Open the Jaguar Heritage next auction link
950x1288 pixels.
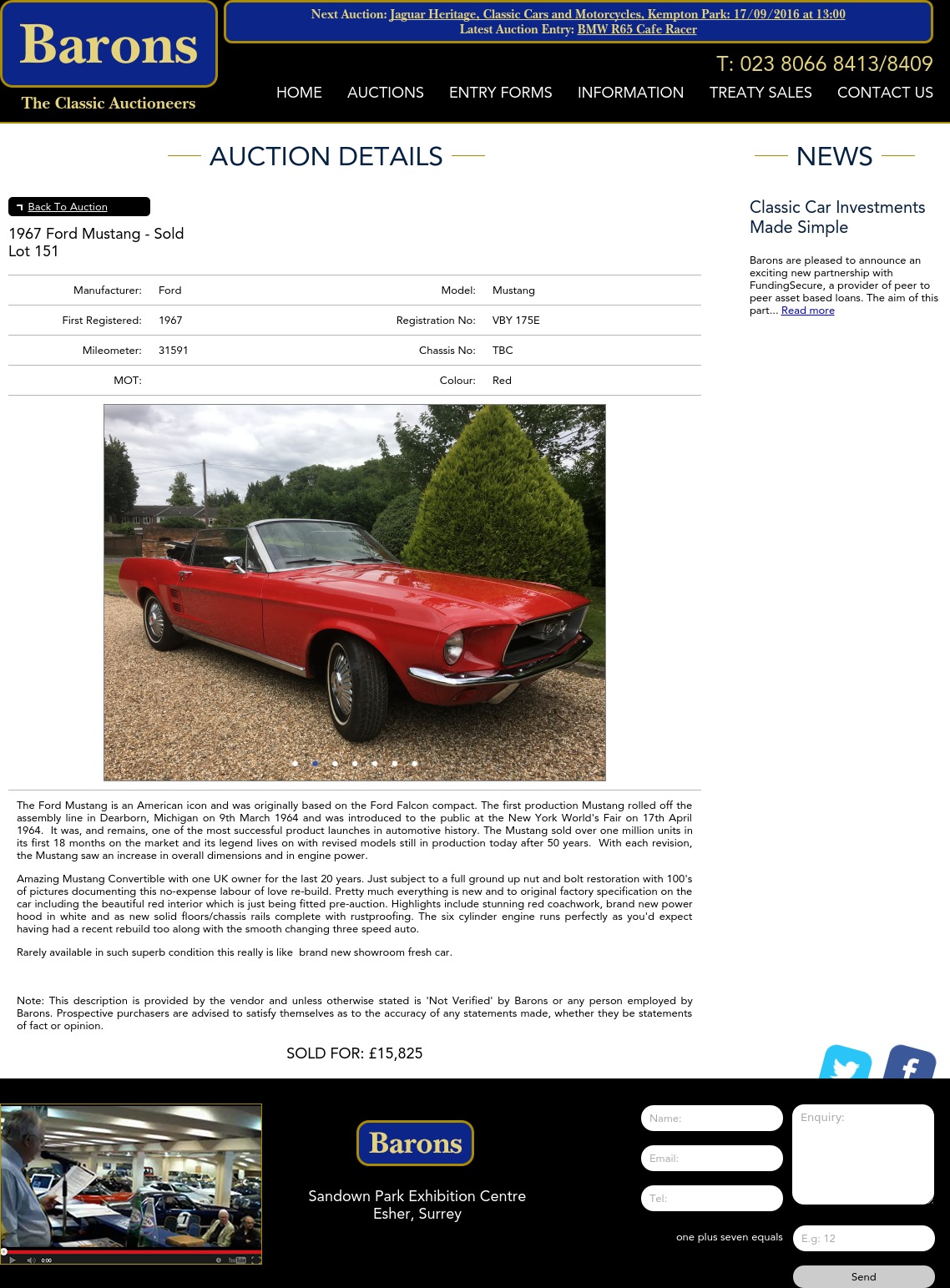pos(617,14)
